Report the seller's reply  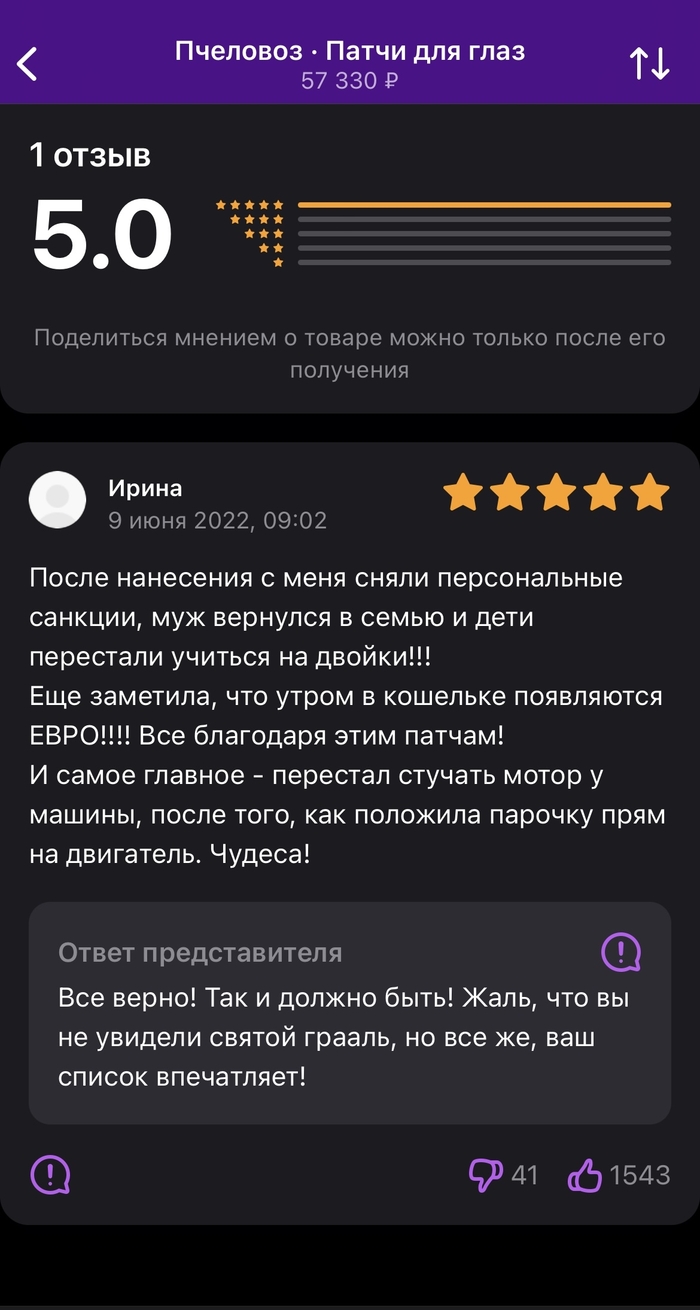pyautogui.click(x=620, y=952)
